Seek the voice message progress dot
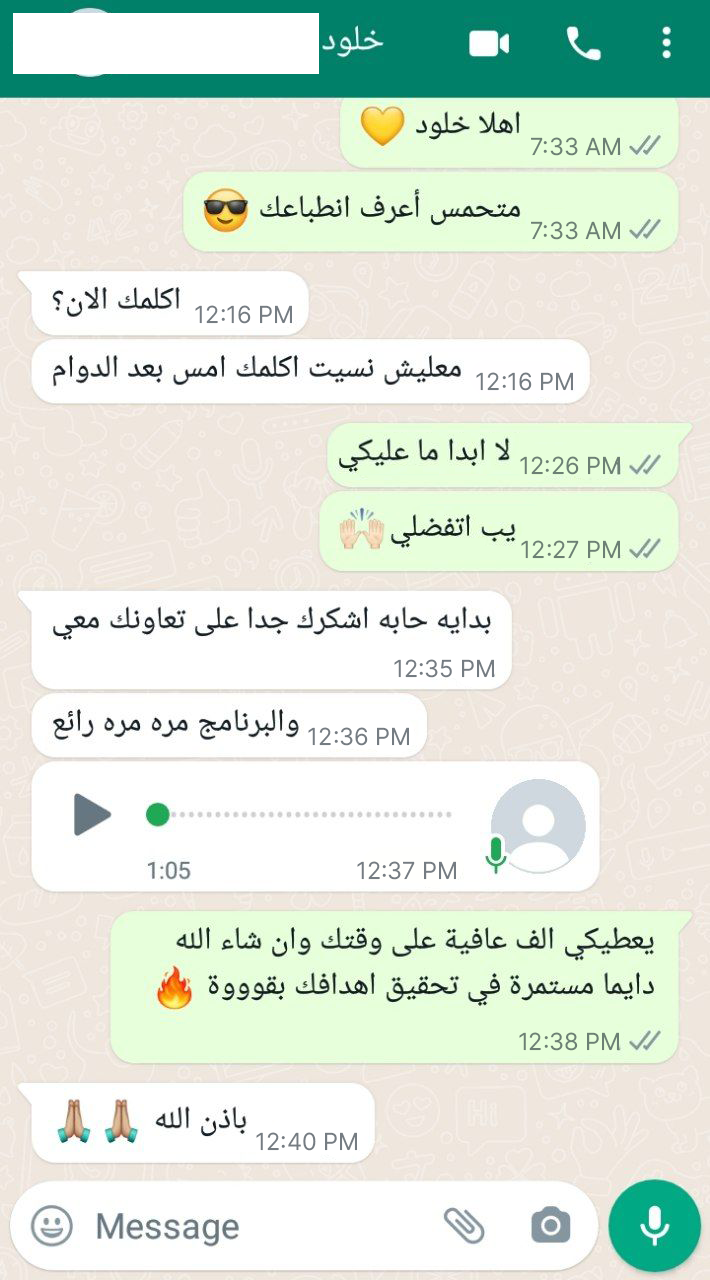This screenshot has height=1280, width=710. point(157,814)
